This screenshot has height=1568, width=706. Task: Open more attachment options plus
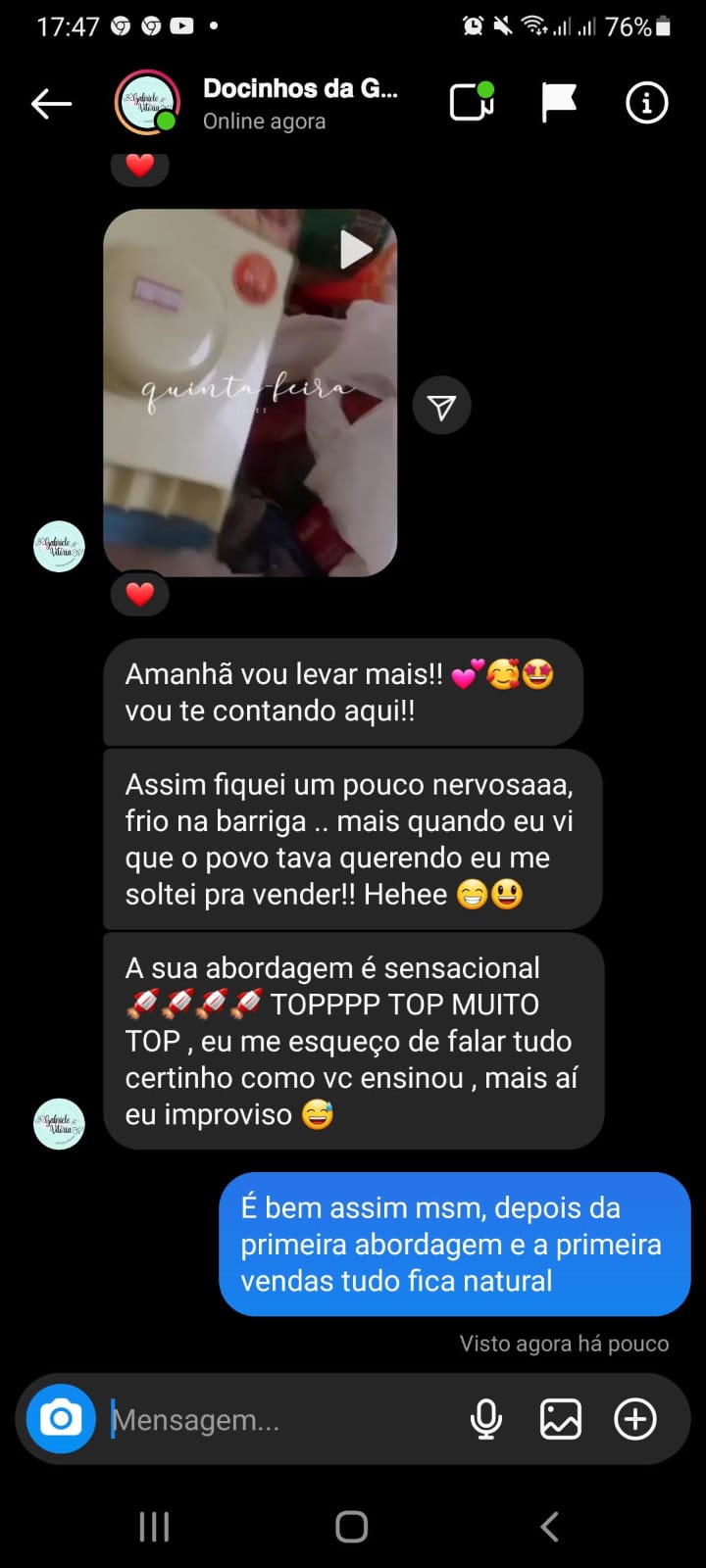coord(635,1418)
